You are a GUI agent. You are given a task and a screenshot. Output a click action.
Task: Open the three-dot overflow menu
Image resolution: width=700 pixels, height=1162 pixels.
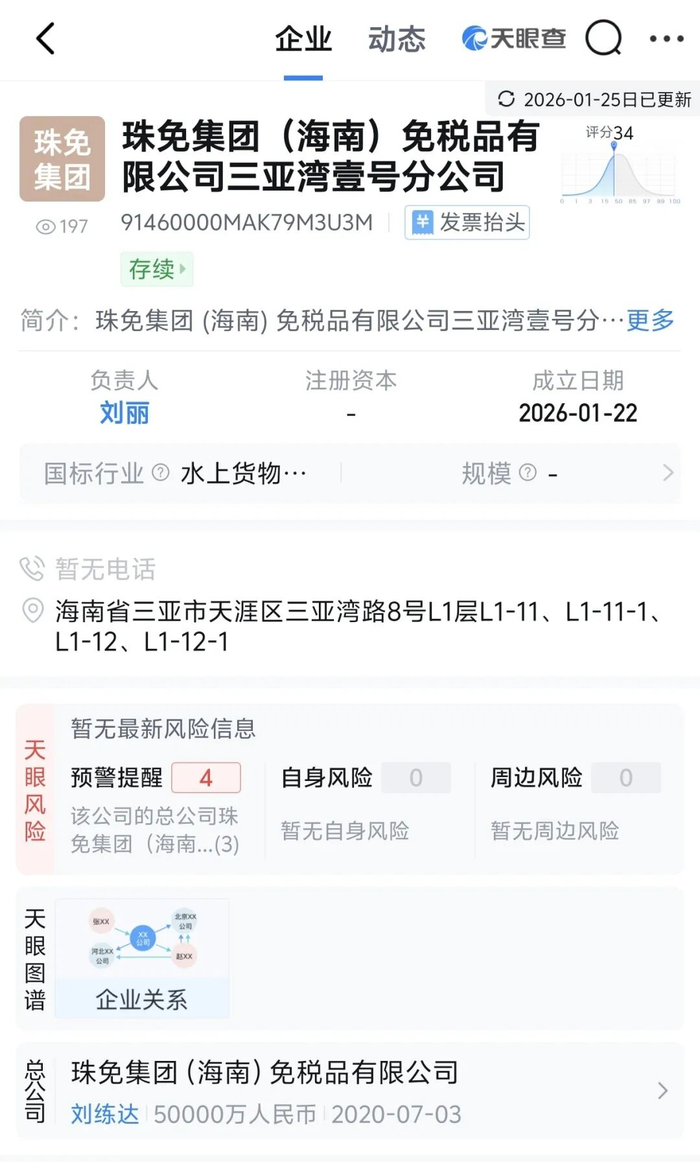667,39
